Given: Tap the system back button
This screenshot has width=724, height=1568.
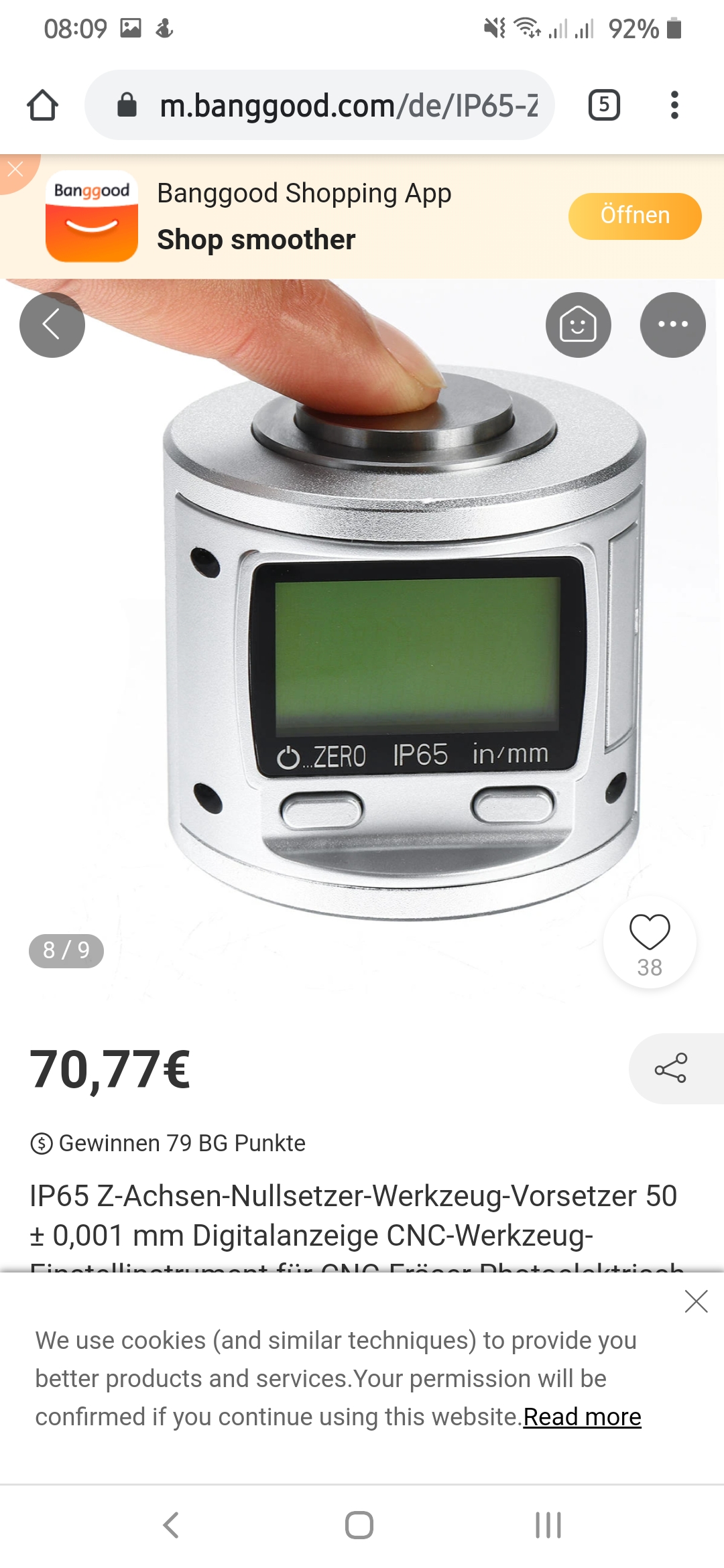Looking at the screenshot, I should click(x=172, y=1525).
